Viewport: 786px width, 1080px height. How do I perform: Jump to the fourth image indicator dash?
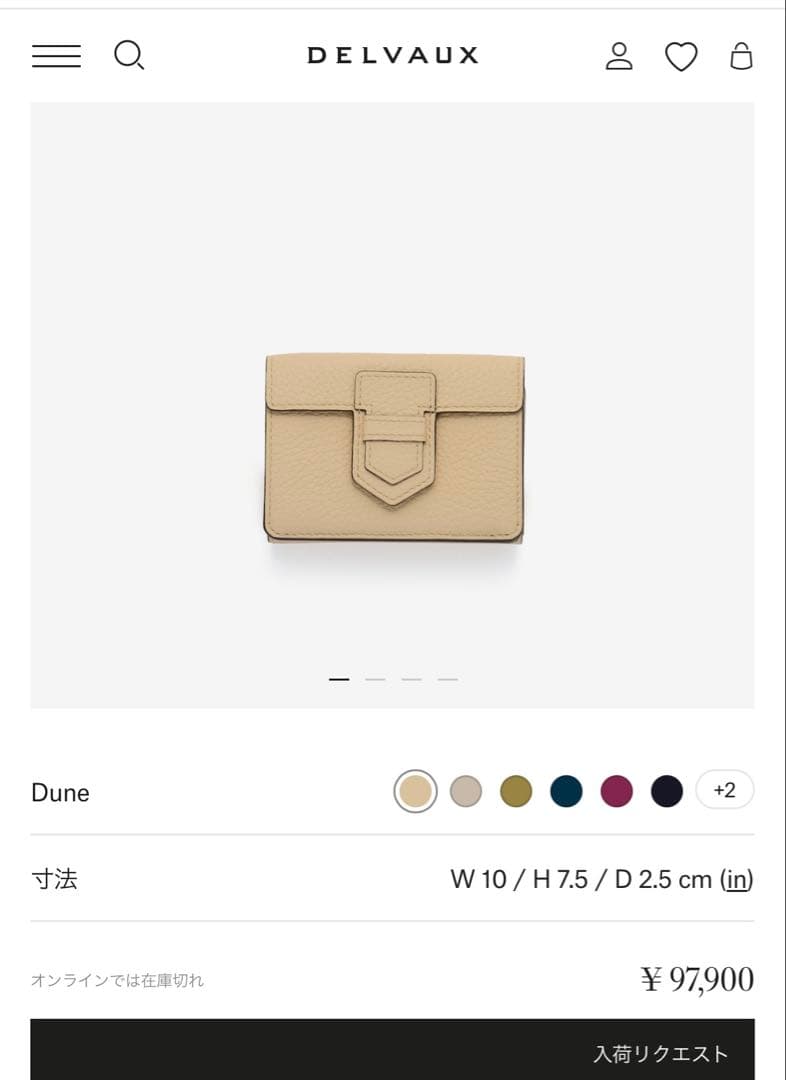447,679
